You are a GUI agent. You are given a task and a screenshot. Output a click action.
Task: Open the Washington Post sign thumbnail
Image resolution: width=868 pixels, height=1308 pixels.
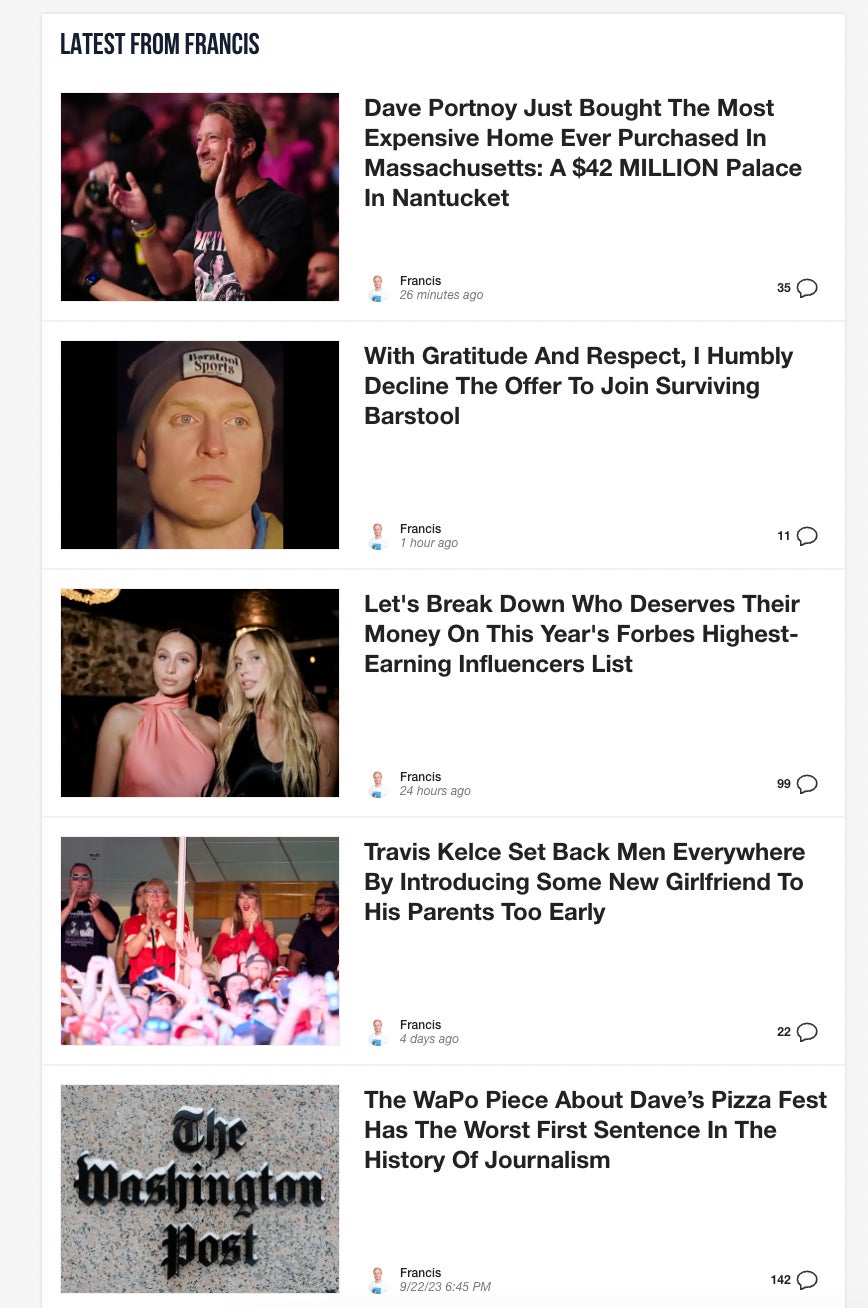(x=200, y=1189)
